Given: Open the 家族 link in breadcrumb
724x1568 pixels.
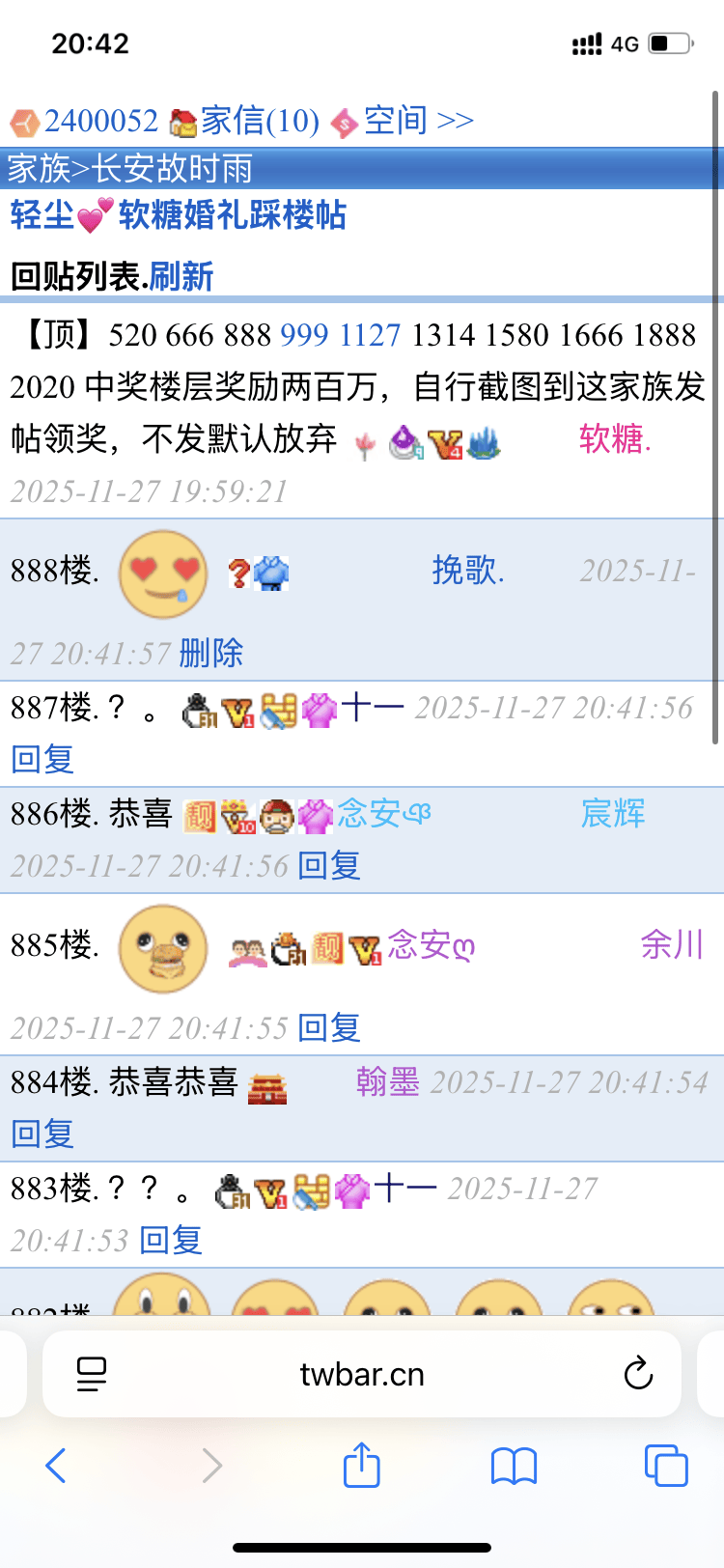Looking at the screenshot, I should click(x=39, y=169).
